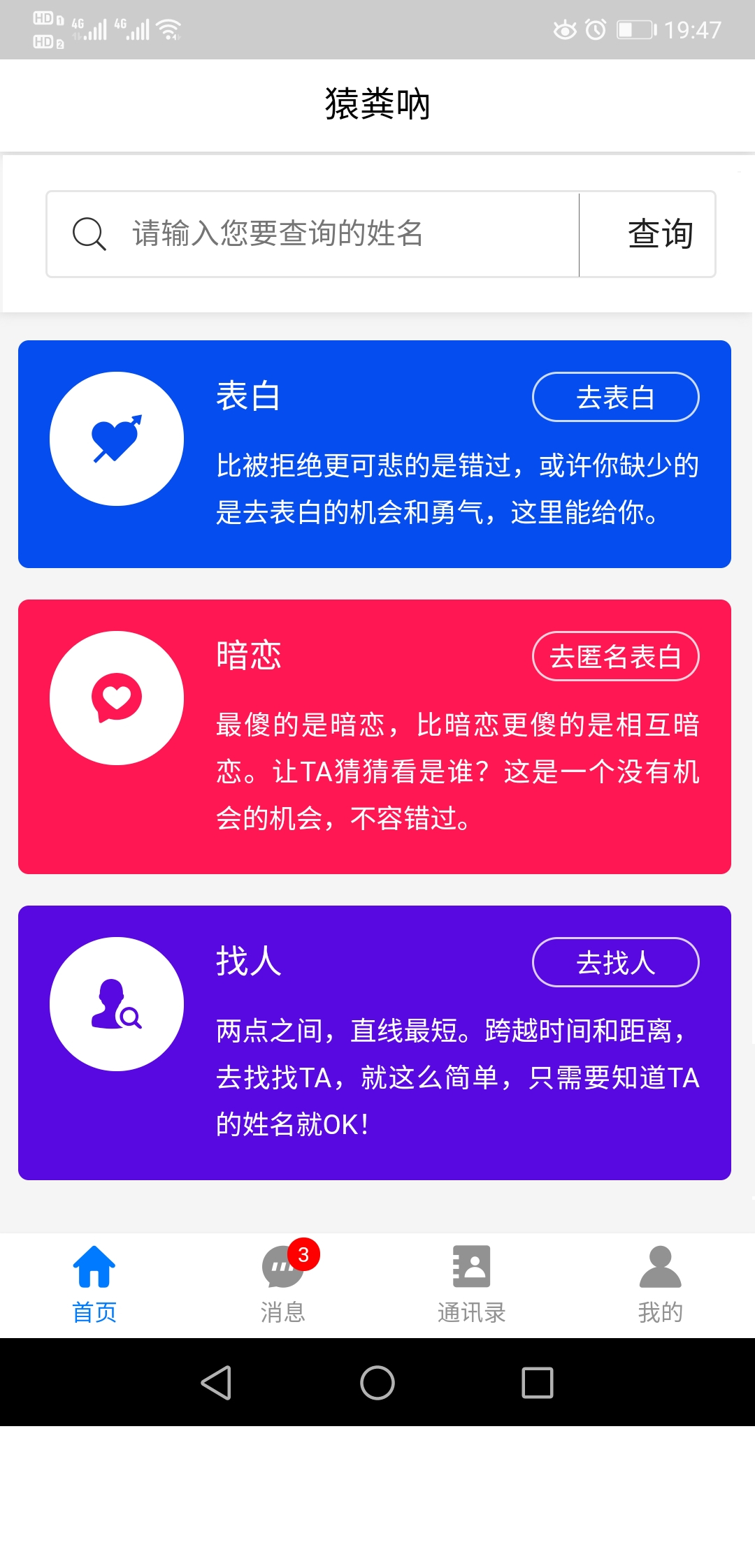Tap the 查询 button
This screenshot has height=1568, width=755.
click(647, 234)
